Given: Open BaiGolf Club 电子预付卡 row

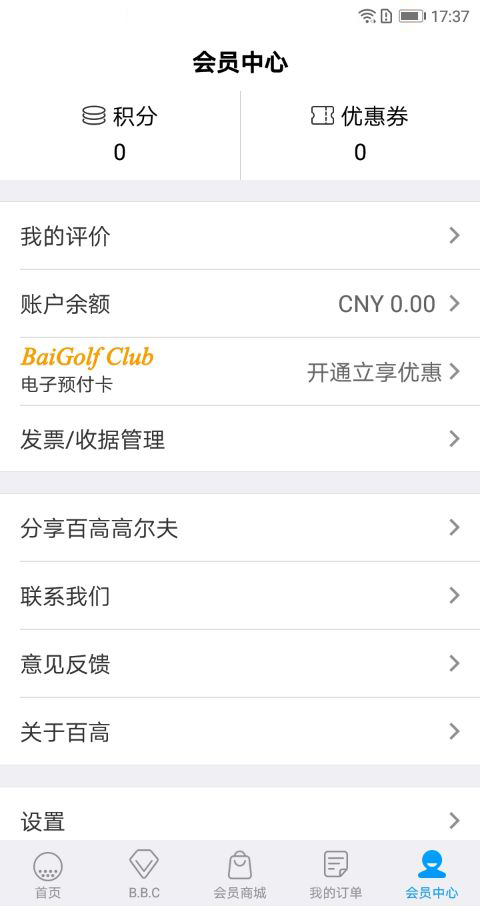Looking at the screenshot, I should [x=240, y=372].
